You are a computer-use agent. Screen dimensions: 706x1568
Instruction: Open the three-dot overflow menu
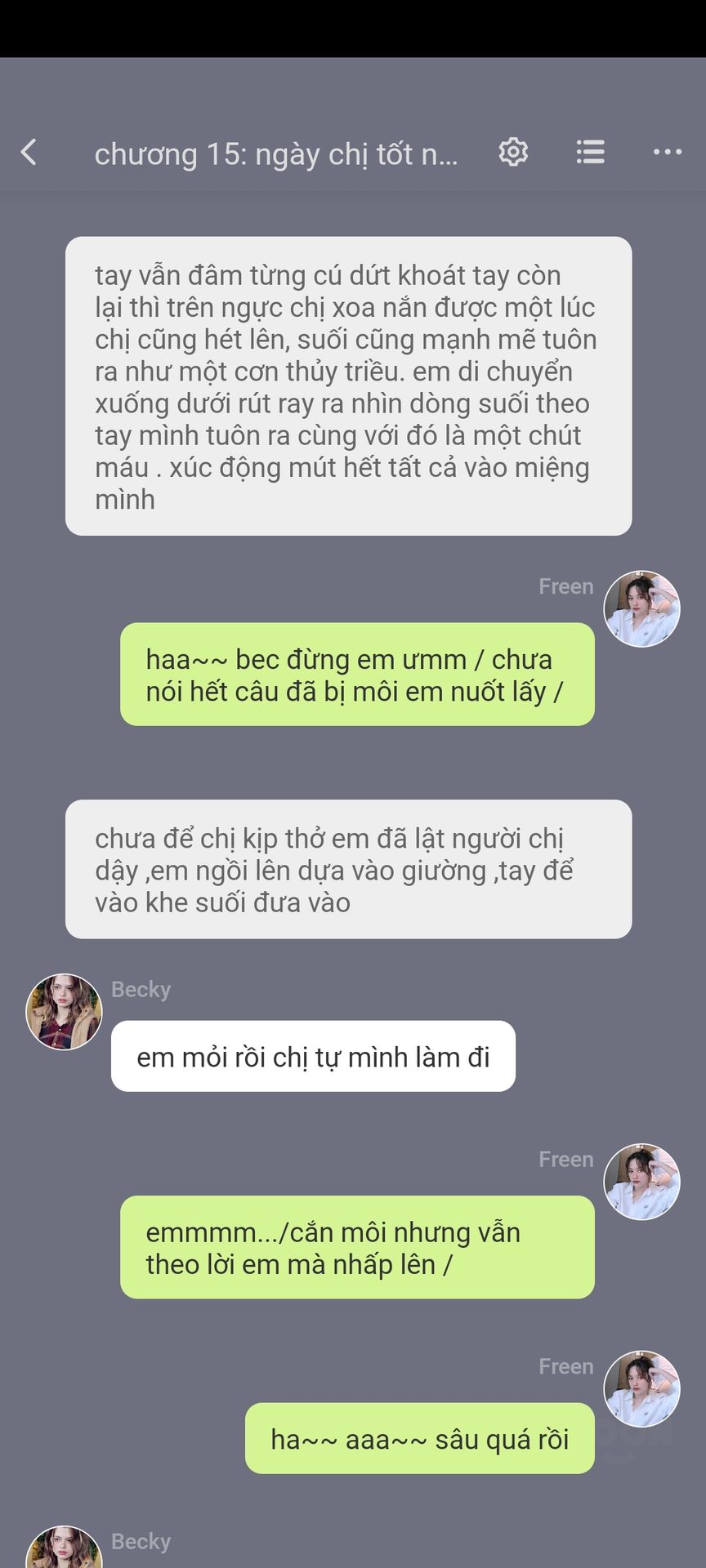(x=667, y=152)
